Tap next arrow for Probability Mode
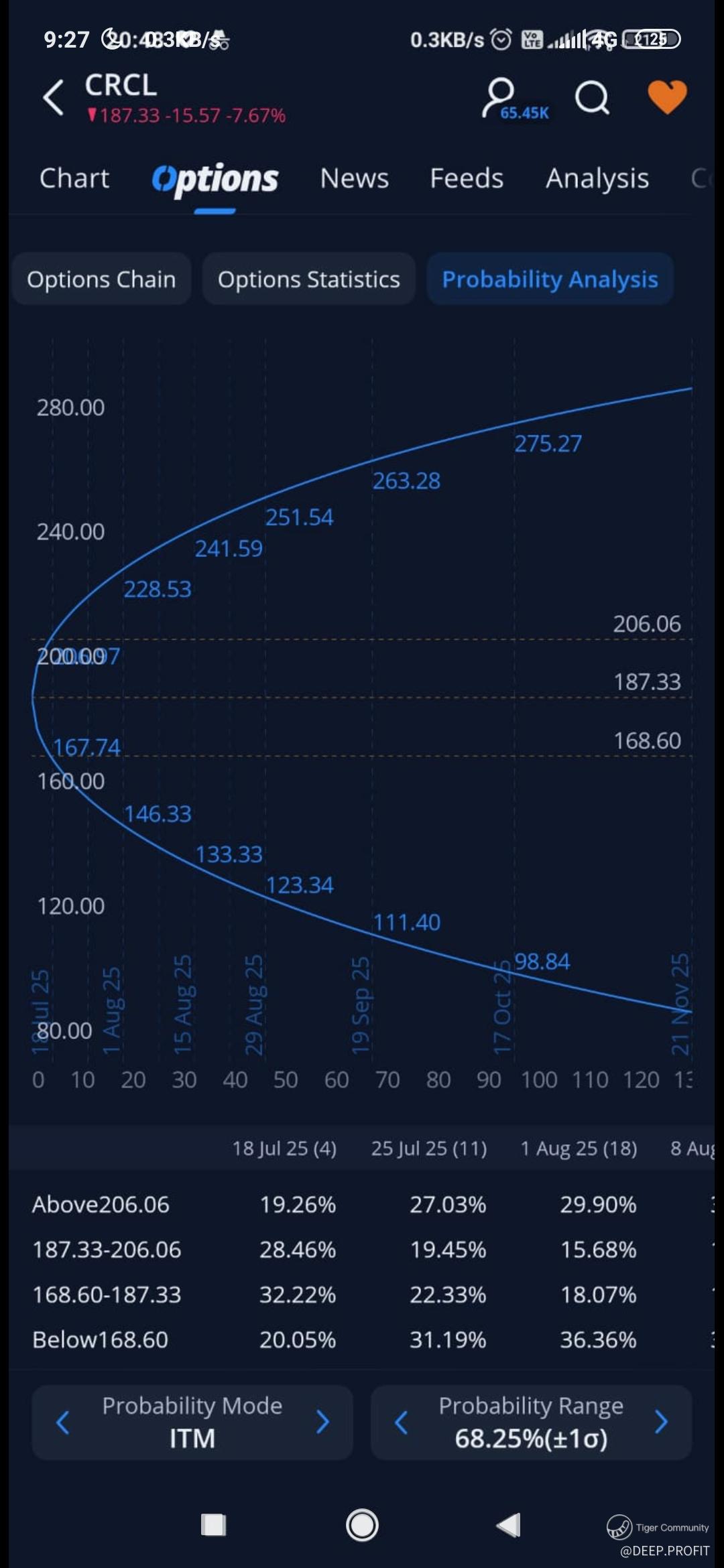Viewport: 724px width, 1568px height. click(322, 1422)
